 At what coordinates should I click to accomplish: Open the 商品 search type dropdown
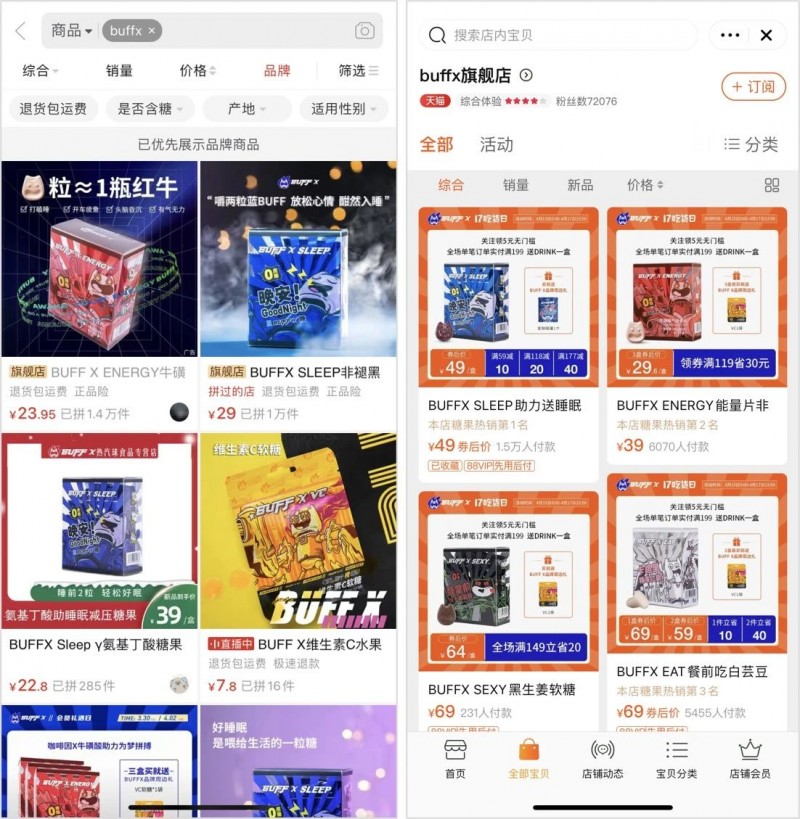pos(72,31)
